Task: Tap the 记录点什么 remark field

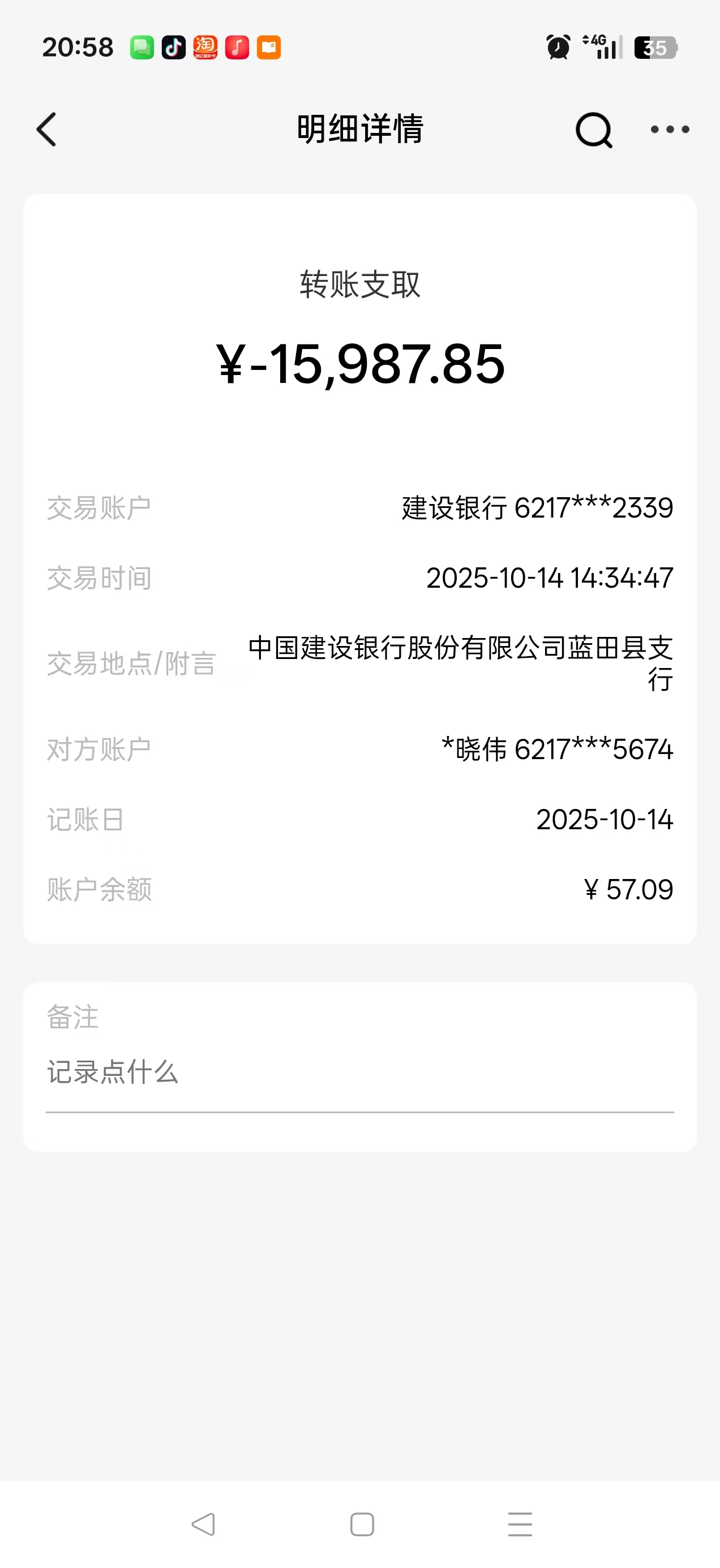Action: coord(359,1072)
